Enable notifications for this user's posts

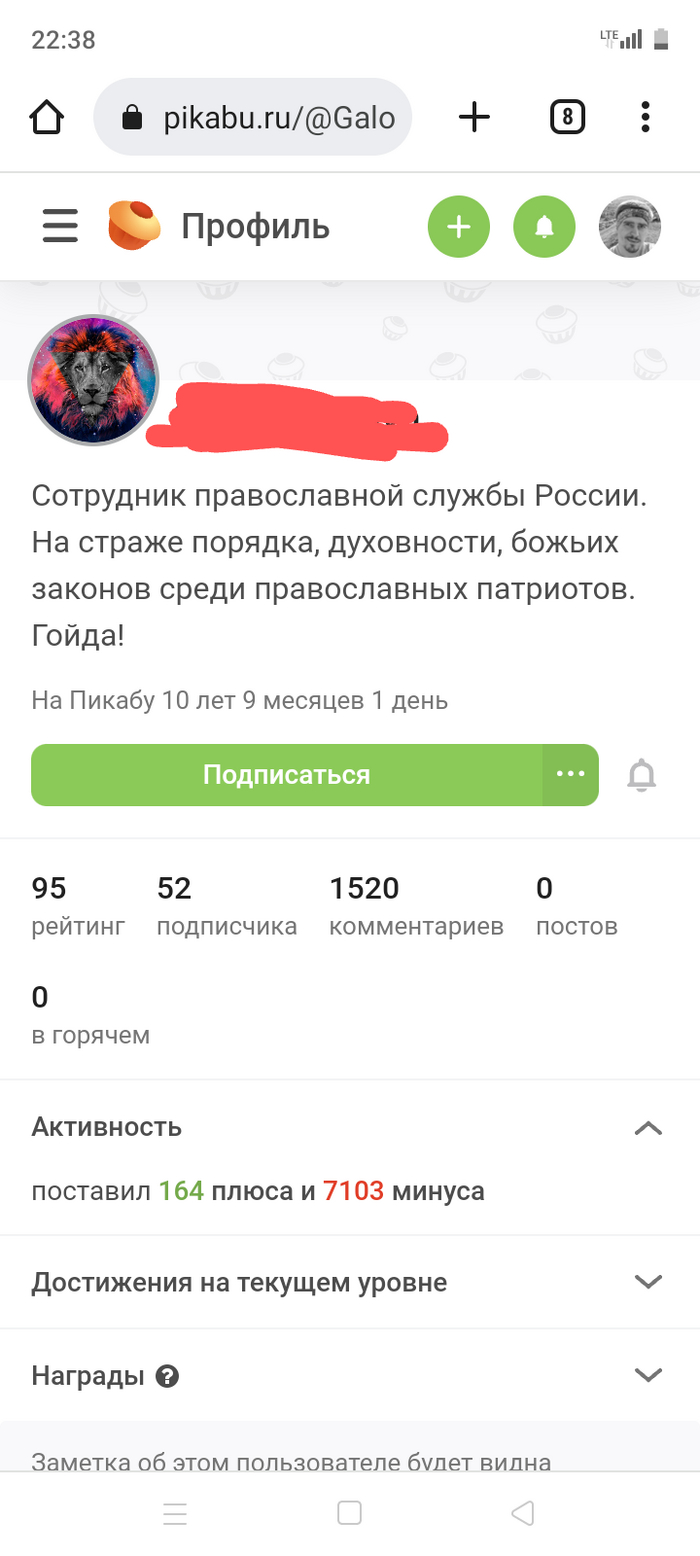click(x=641, y=775)
